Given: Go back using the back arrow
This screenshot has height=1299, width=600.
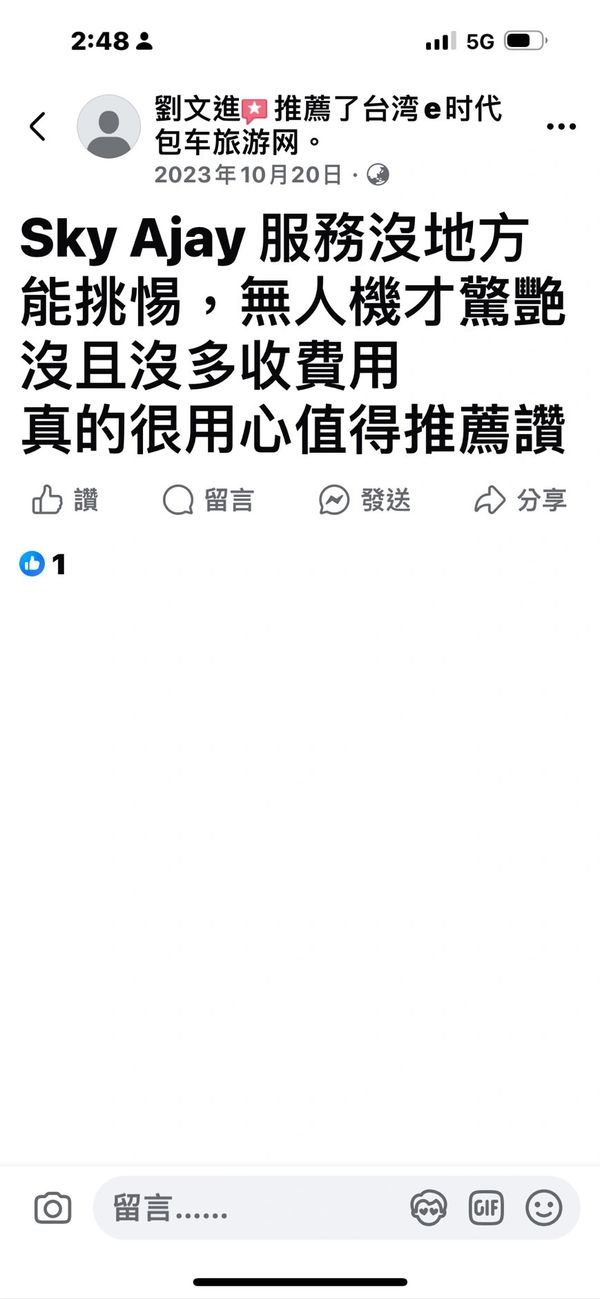Looking at the screenshot, I should click(38, 127).
